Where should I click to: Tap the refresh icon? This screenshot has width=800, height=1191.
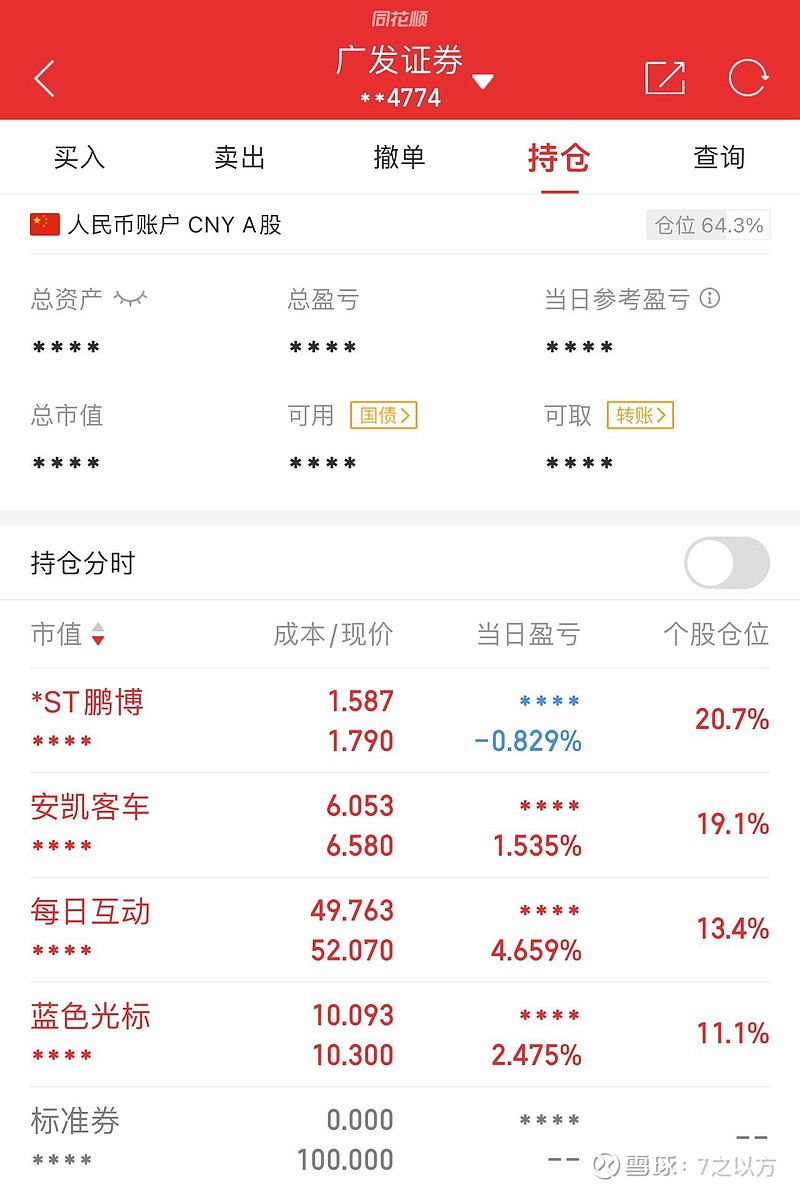[x=747, y=77]
